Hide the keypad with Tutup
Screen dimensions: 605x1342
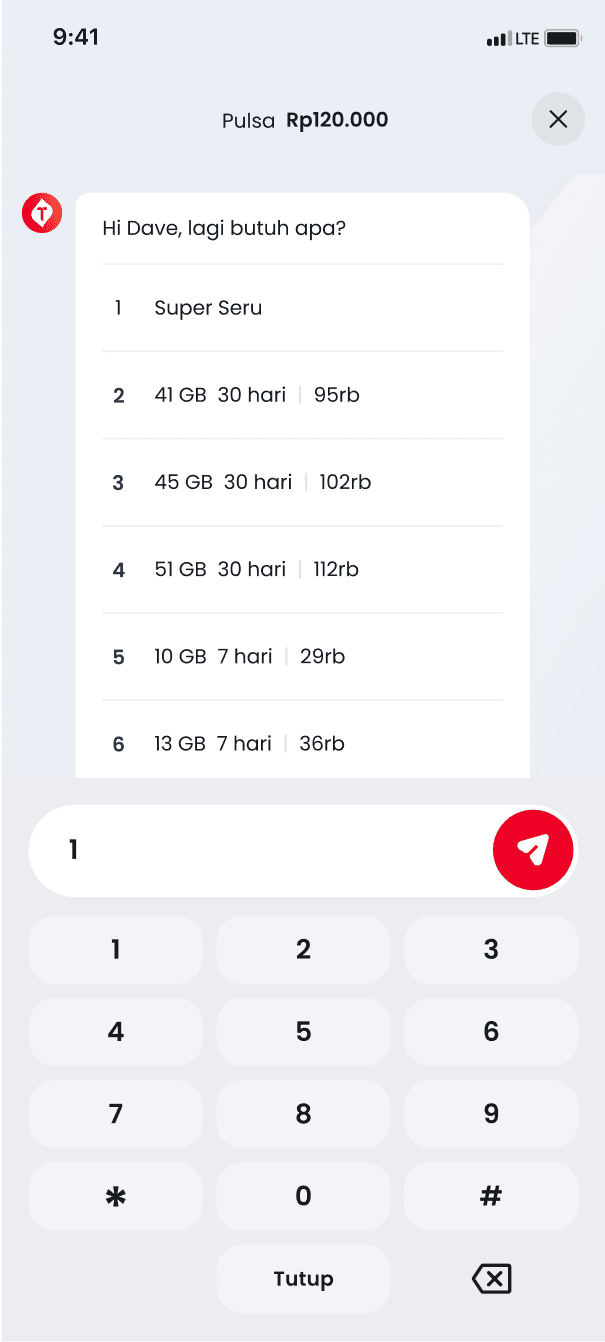point(303,1278)
